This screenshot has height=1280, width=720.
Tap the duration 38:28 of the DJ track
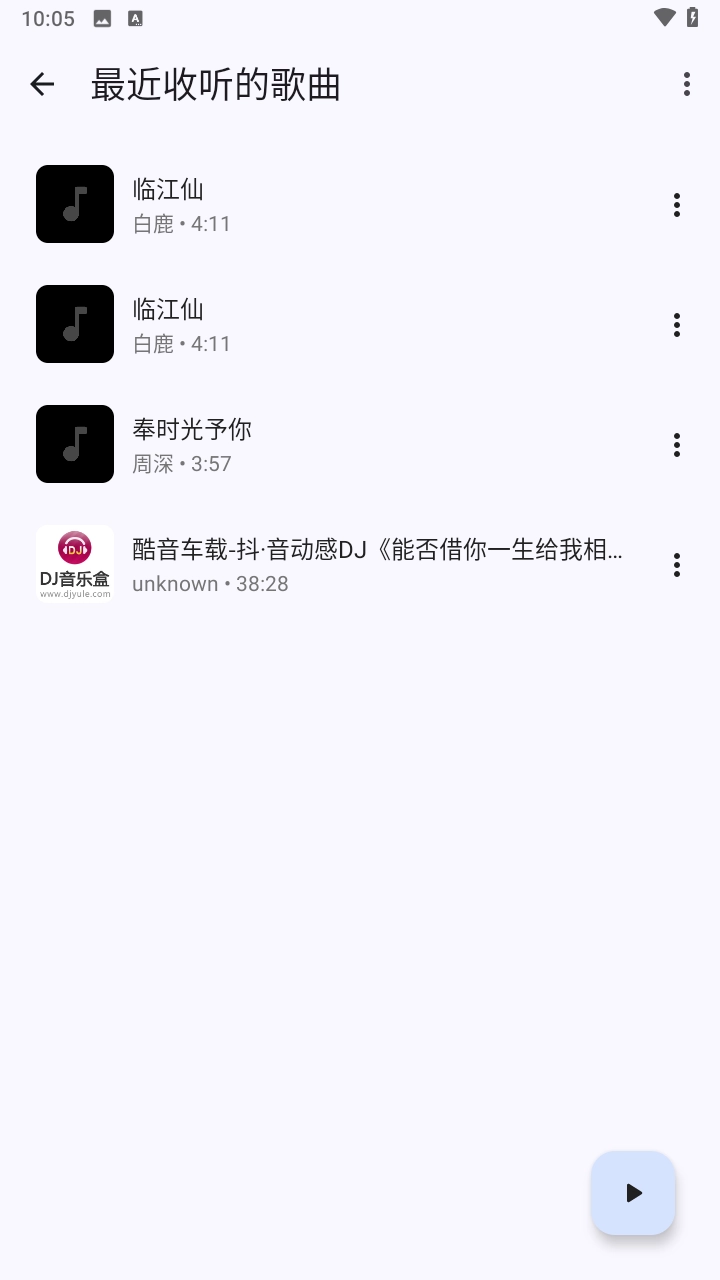coord(262,583)
